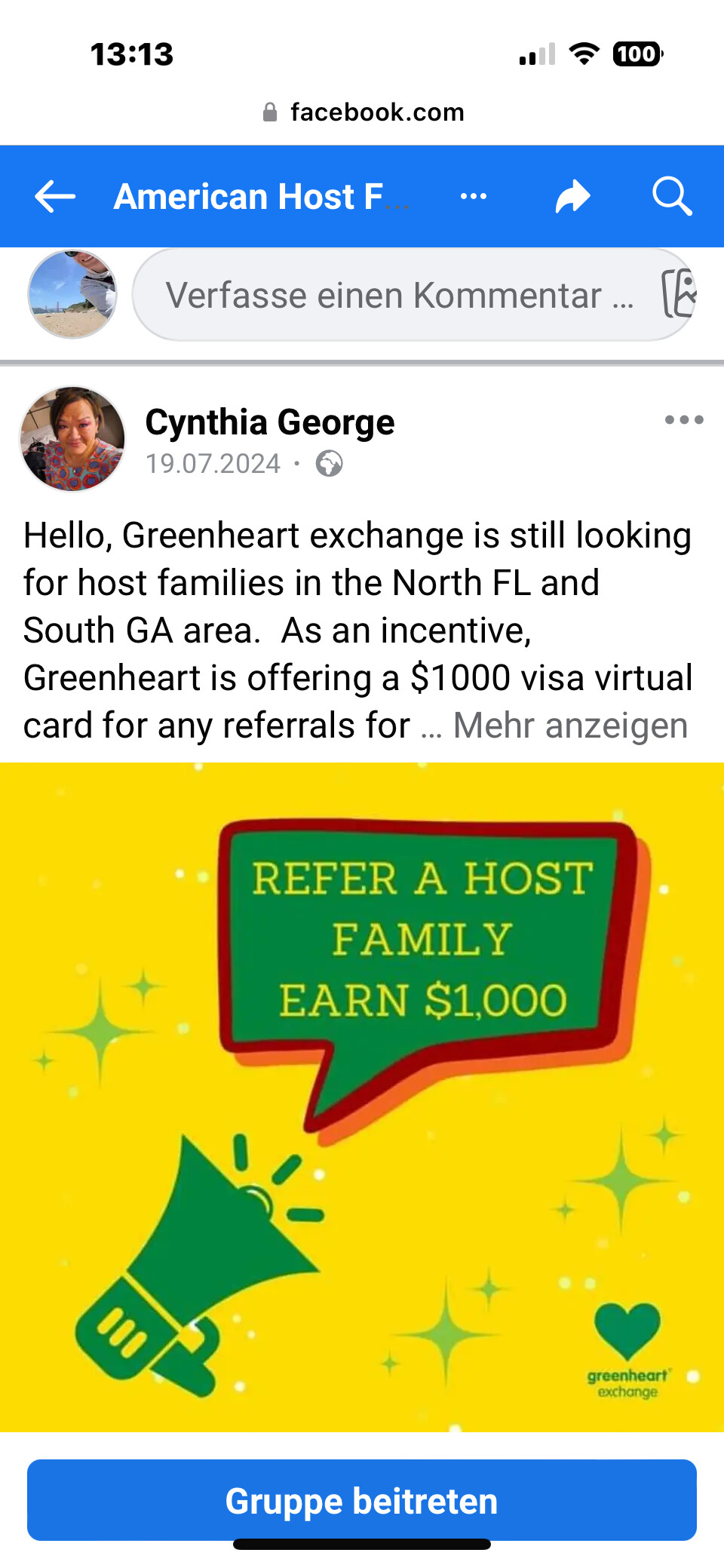Open the Refer a Host Family image

tap(362, 1097)
